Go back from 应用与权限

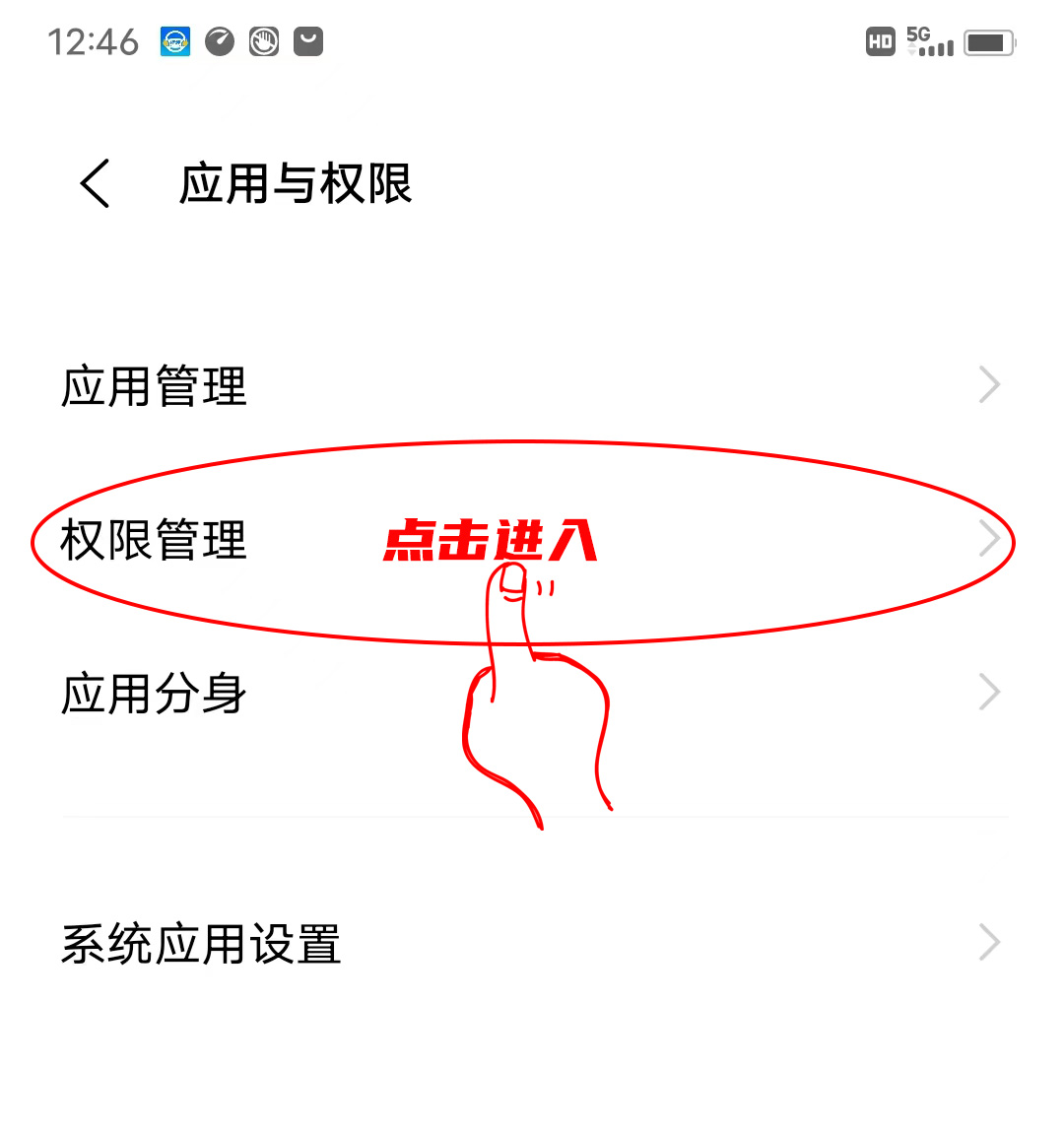click(96, 184)
